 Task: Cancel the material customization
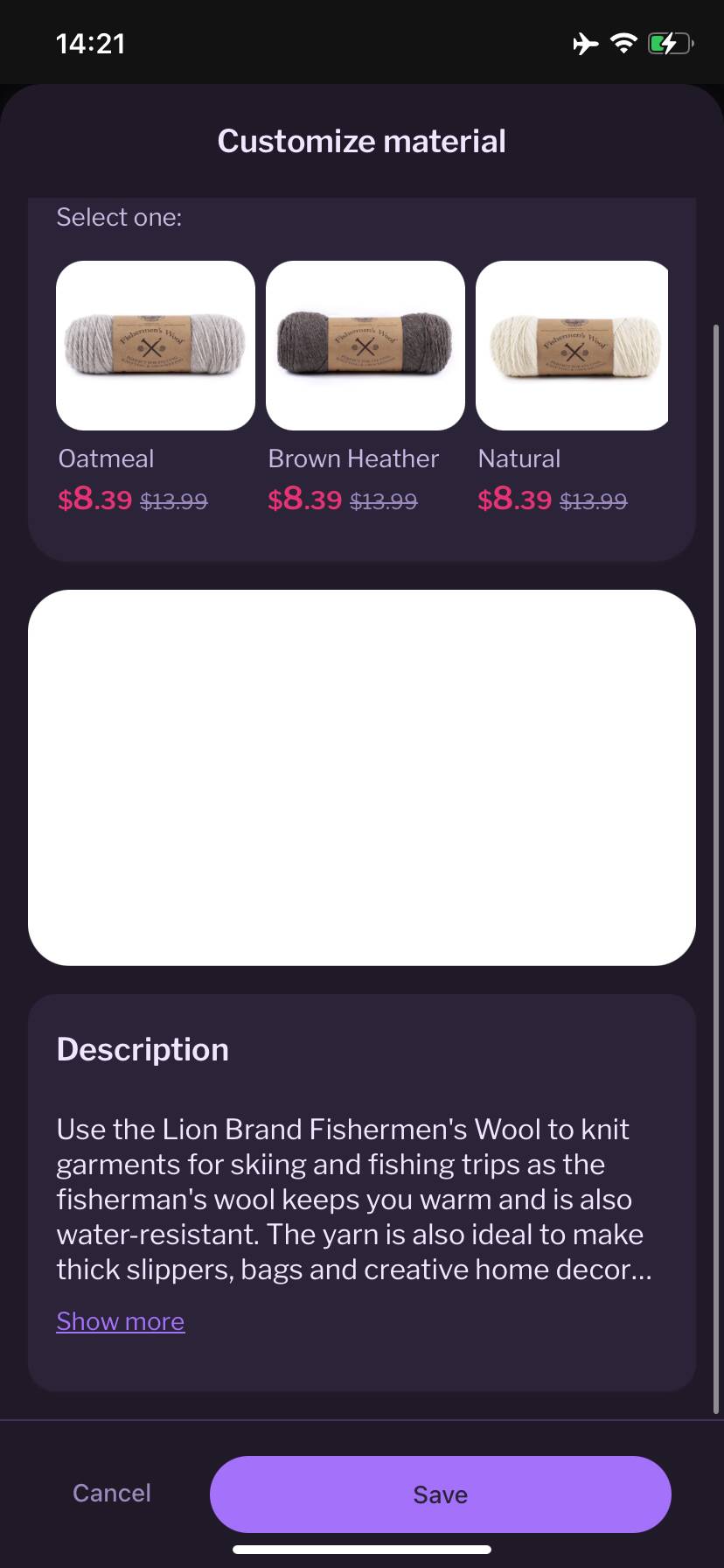[112, 1493]
